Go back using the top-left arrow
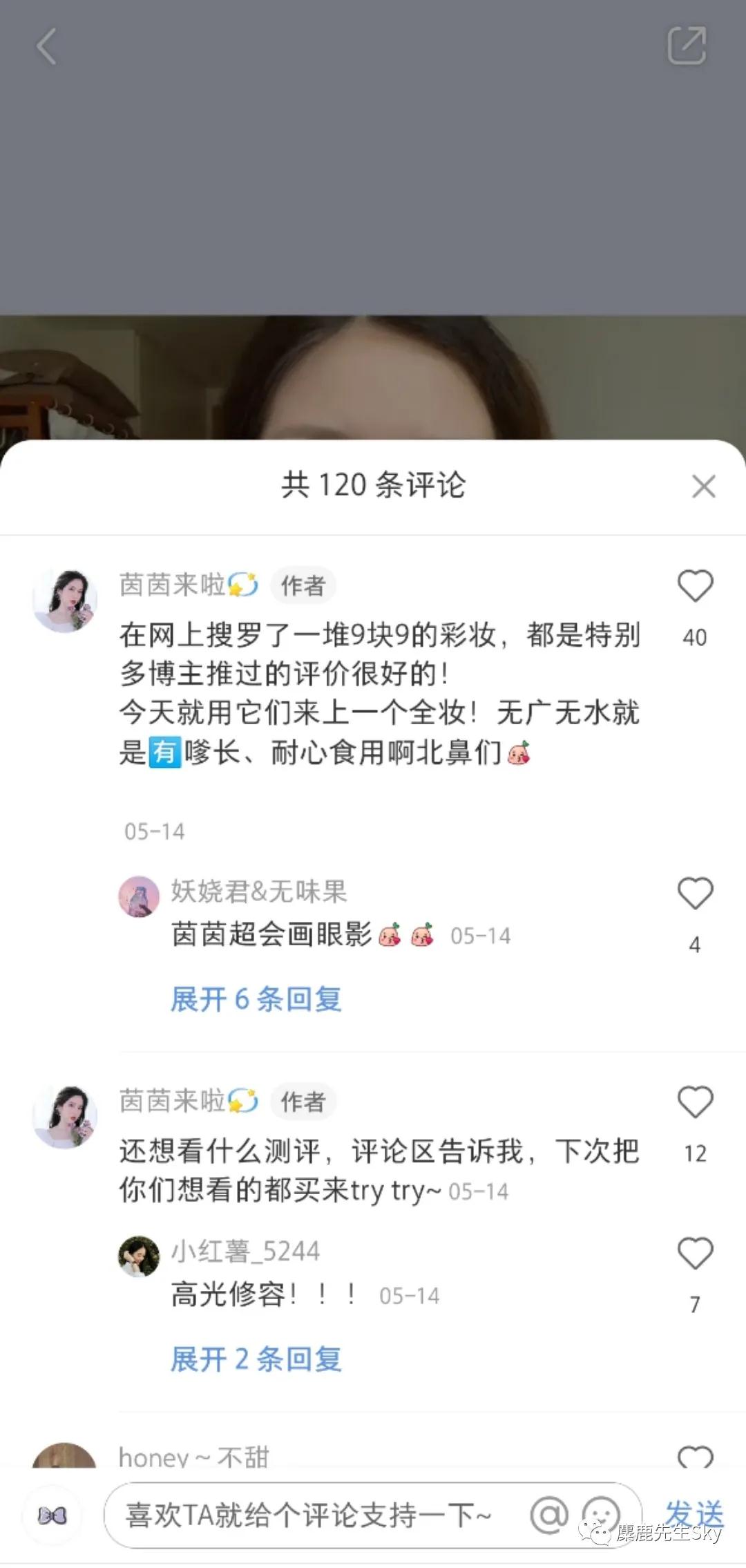 (47, 47)
